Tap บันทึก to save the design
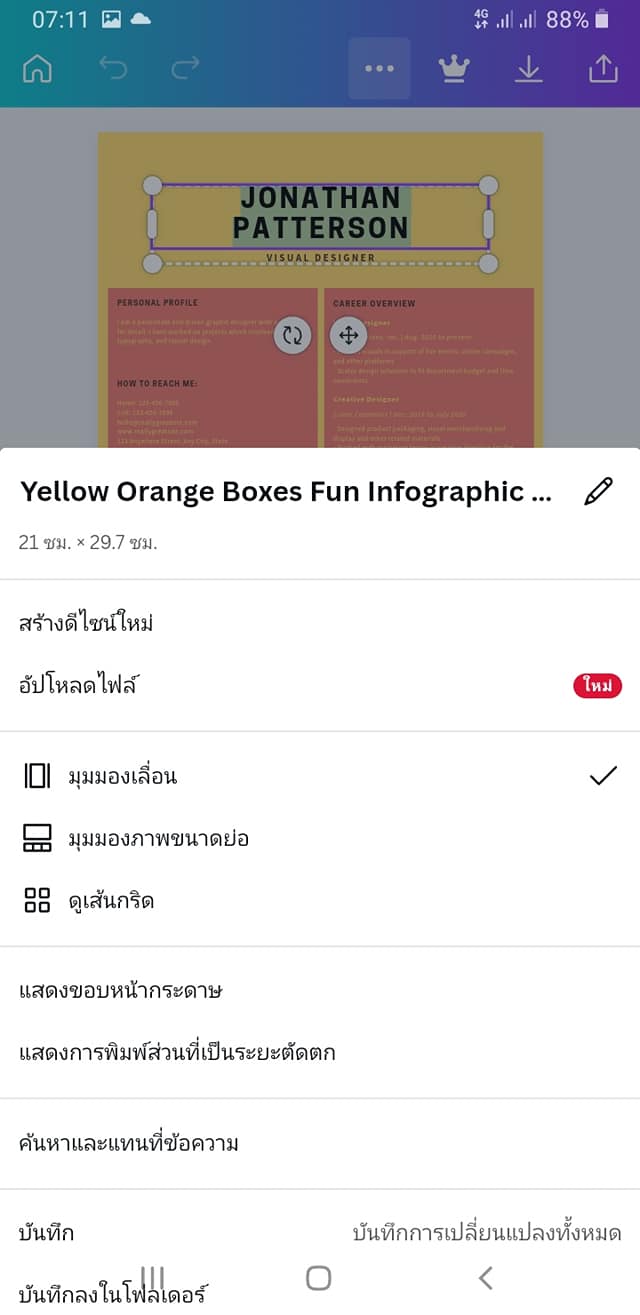Screen dimensions: 640x1315 47,1233
